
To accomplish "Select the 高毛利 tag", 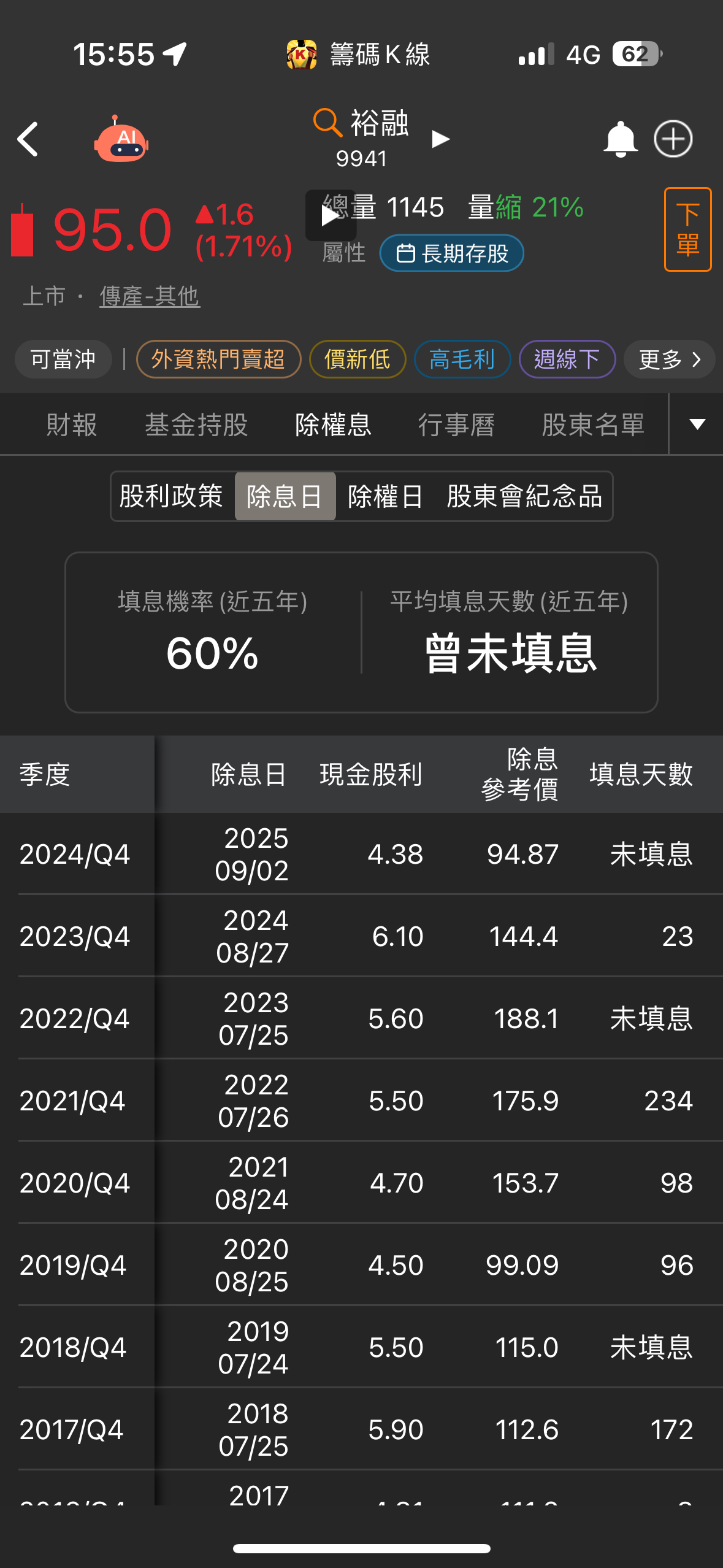I will pyautogui.click(x=462, y=359).
